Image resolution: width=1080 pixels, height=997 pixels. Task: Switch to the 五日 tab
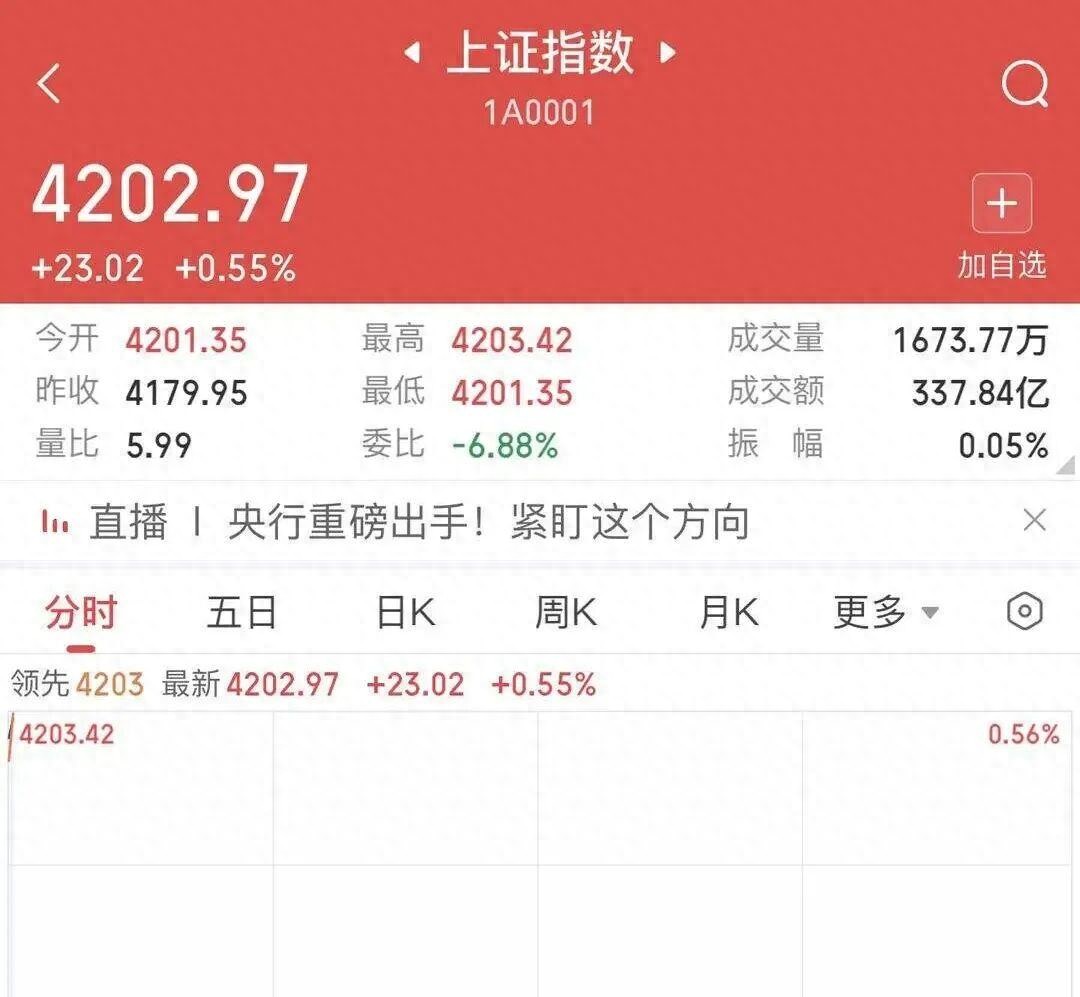pos(242,613)
